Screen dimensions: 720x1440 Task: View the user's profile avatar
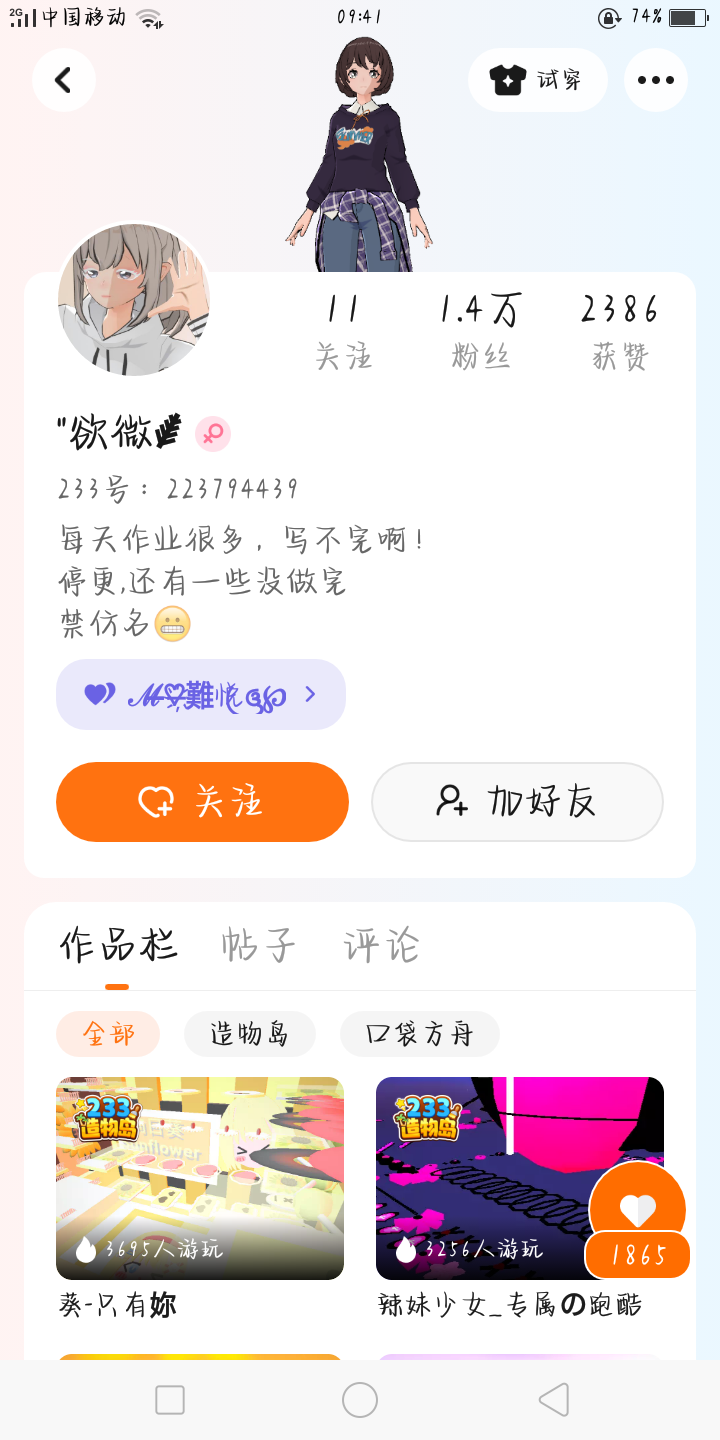tap(134, 299)
